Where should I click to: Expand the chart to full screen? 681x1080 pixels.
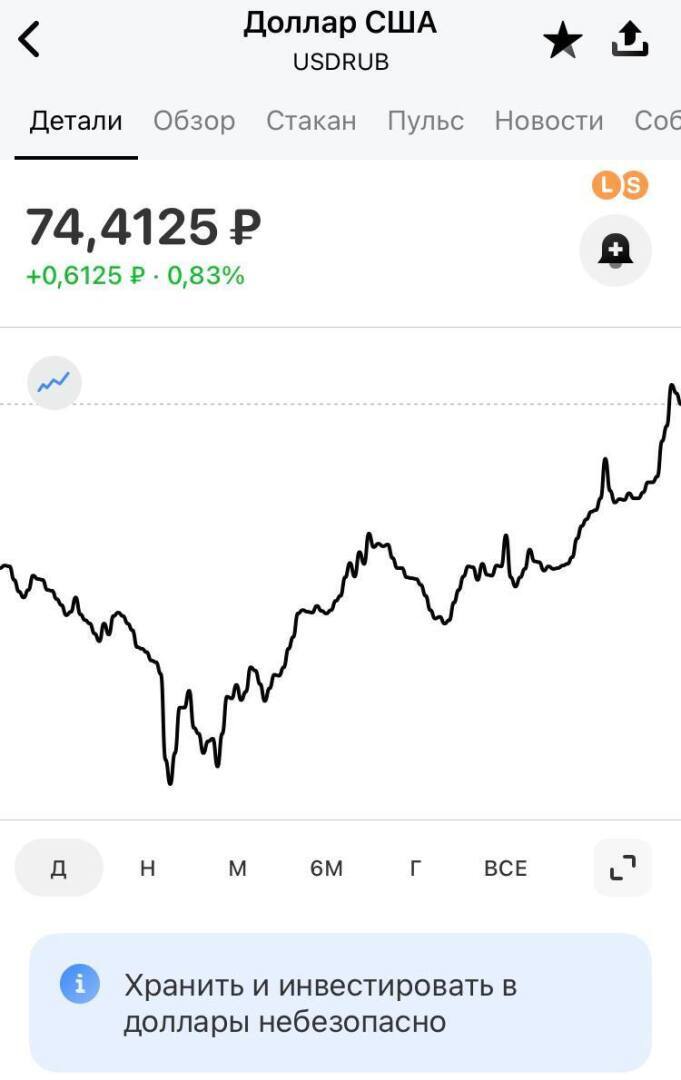point(622,868)
